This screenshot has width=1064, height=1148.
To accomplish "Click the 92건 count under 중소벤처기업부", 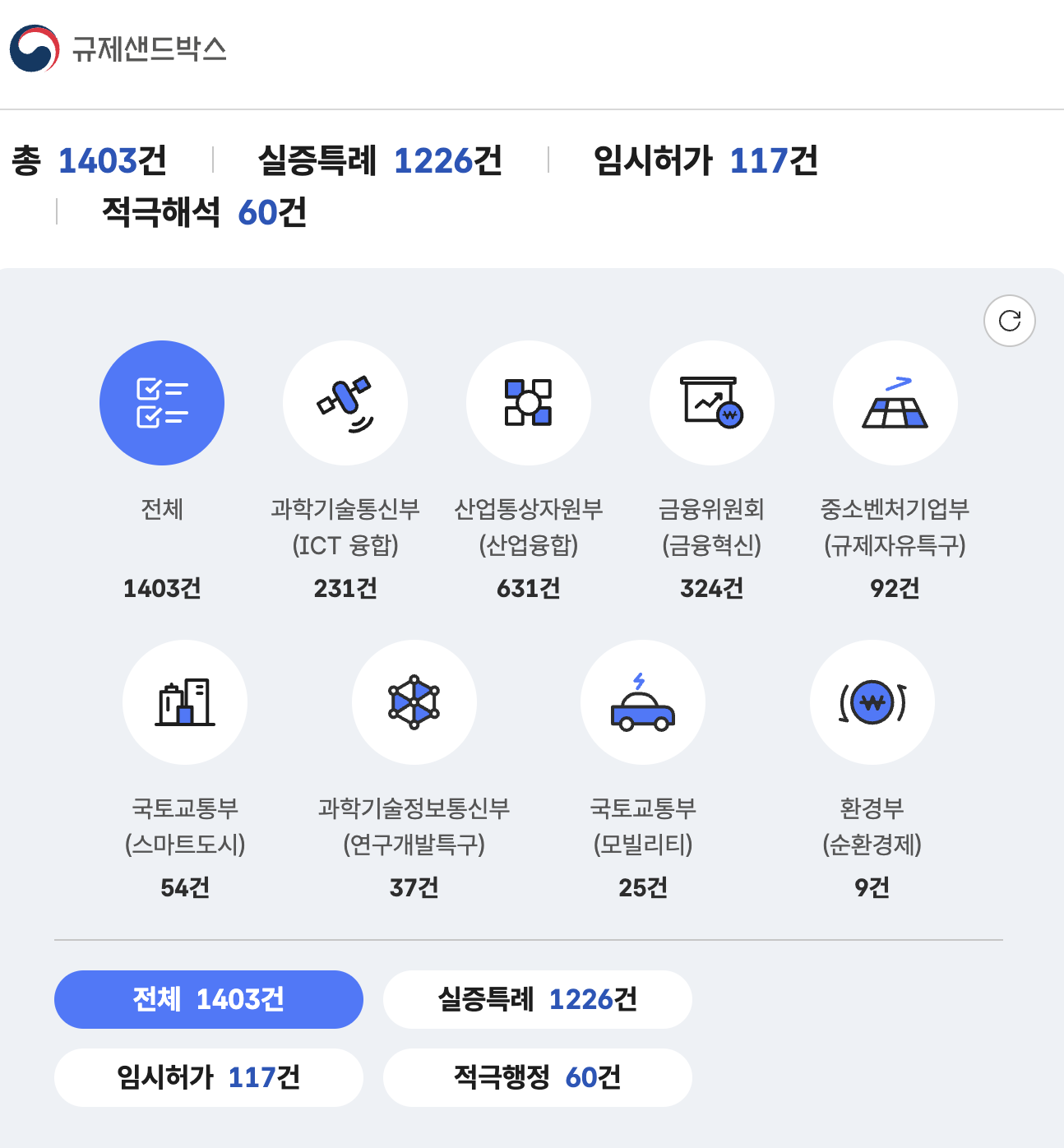I will click(x=895, y=588).
